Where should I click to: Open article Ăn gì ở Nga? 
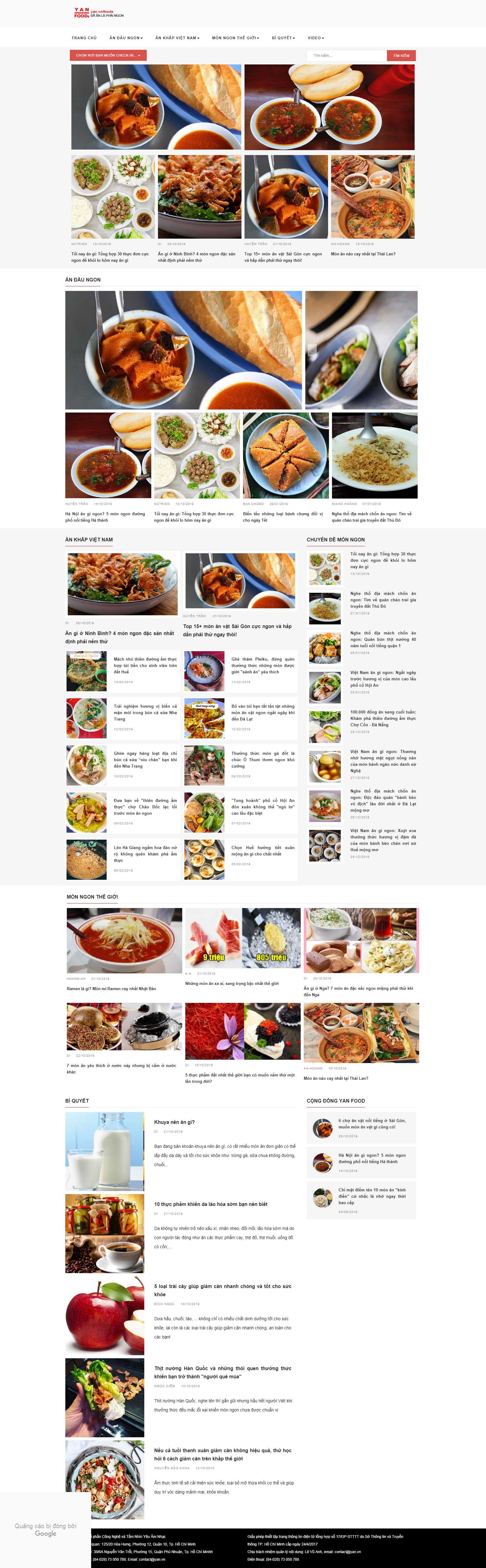point(358,991)
